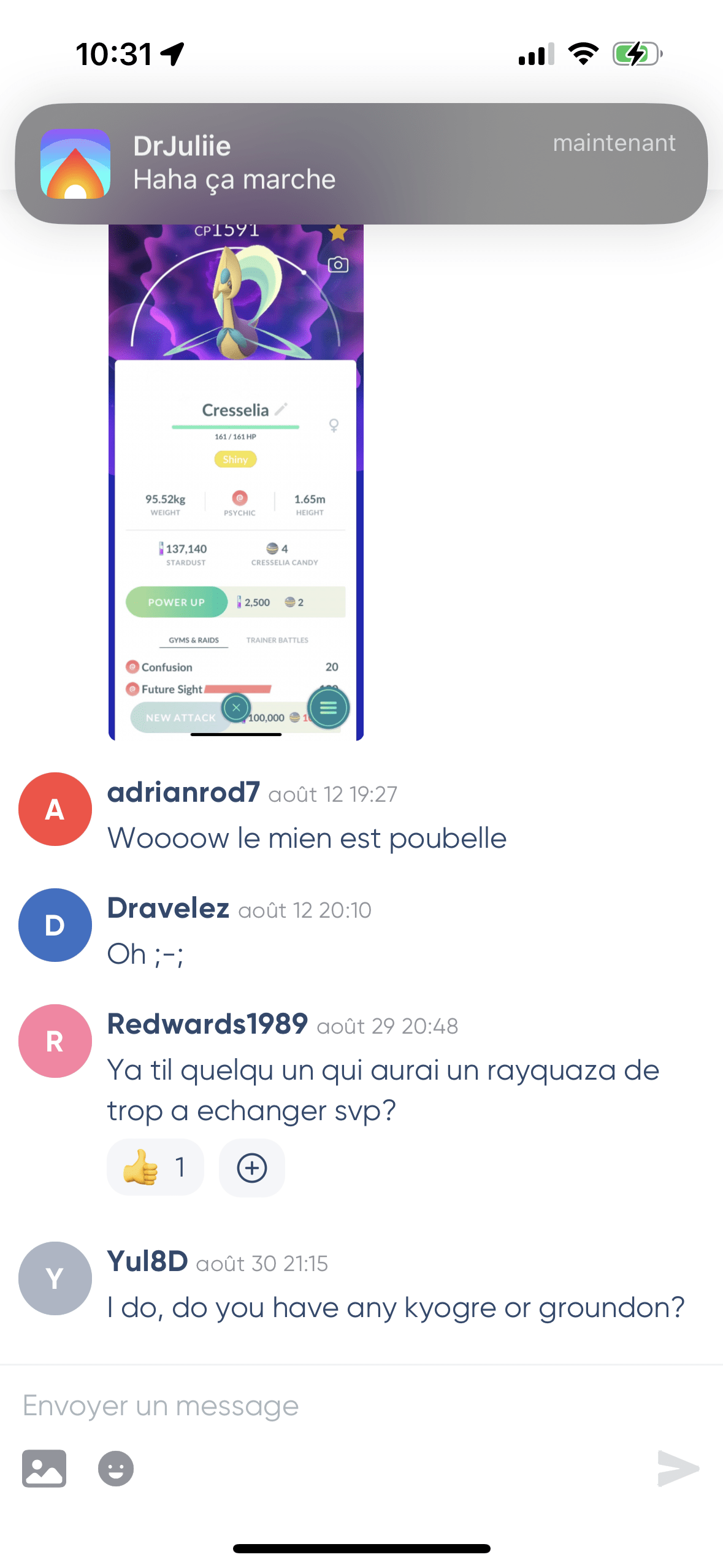Send the message with the arrow icon
The width and height of the screenshot is (723, 1568).
tap(678, 1469)
